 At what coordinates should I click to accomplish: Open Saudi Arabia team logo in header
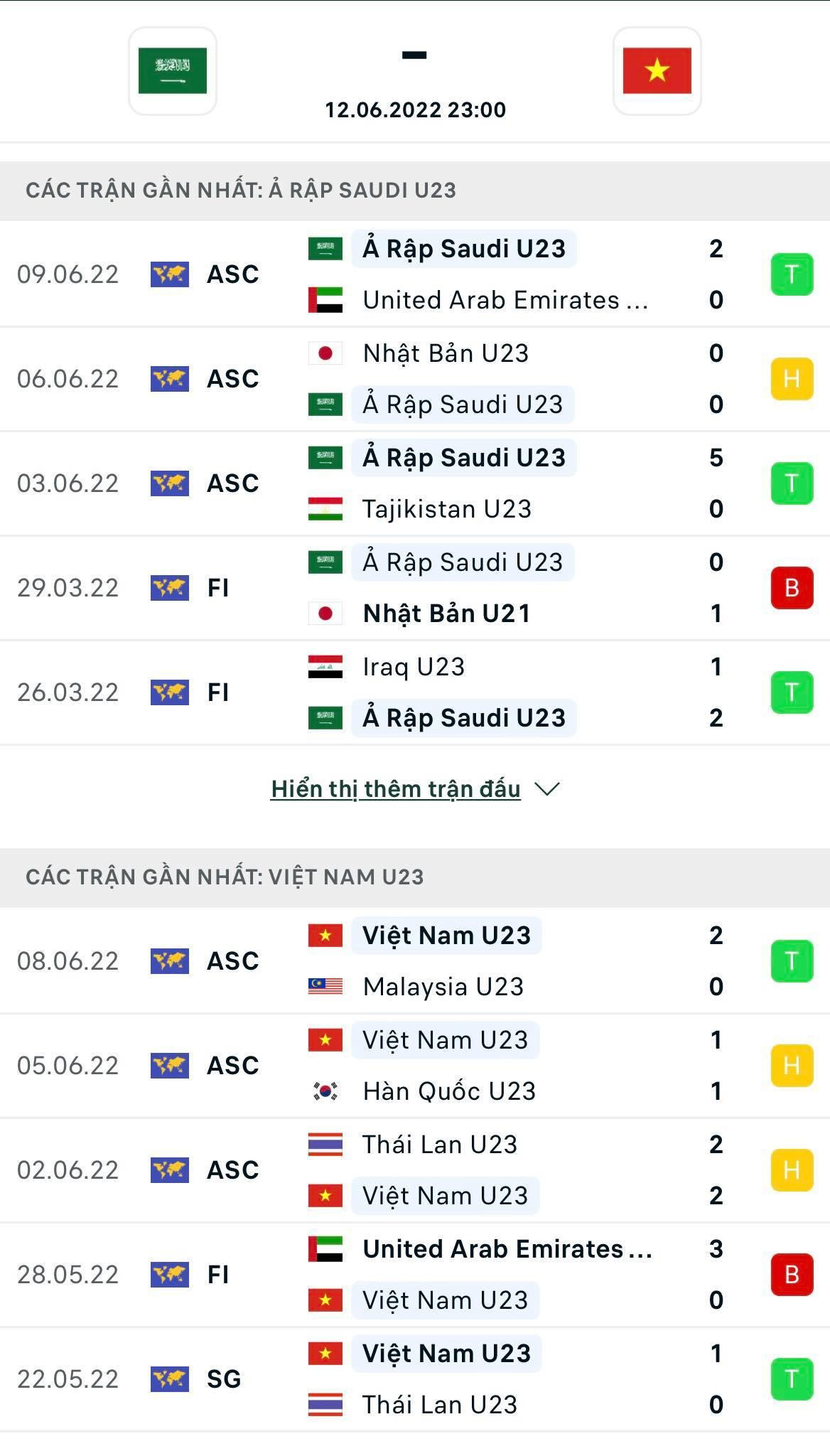tap(173, 71)
